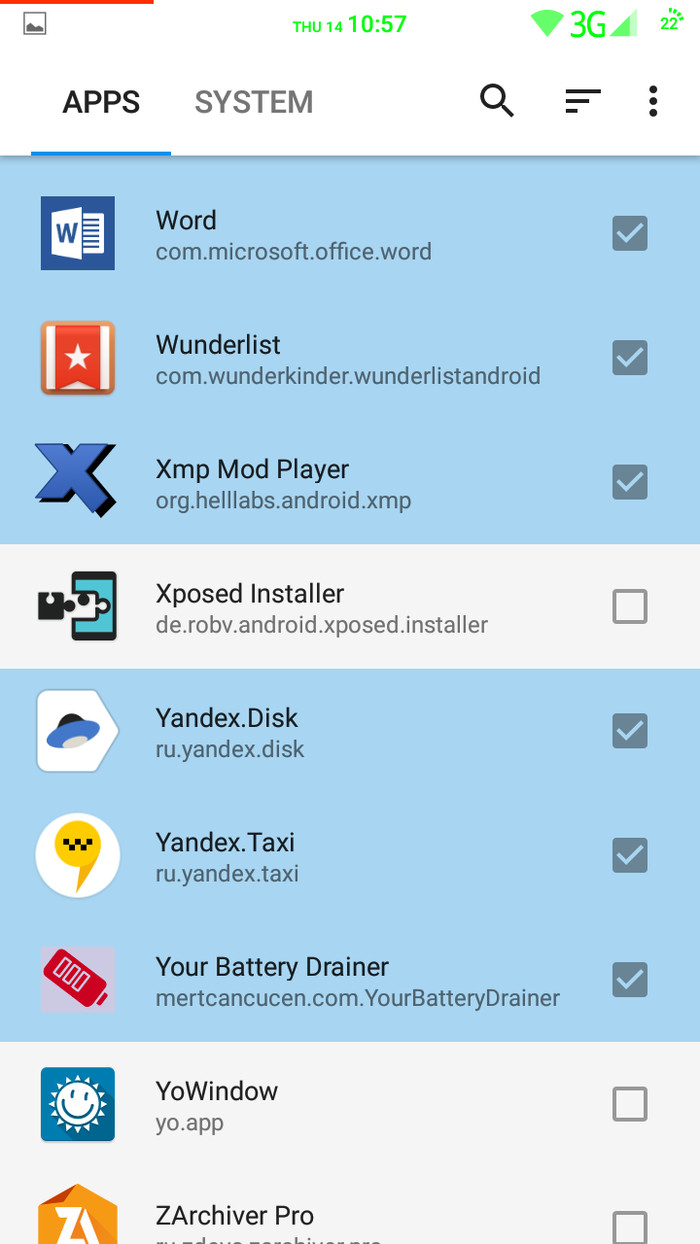Tick the YoWindow checkbox
700x1244 pixels.
point(630,1104)
